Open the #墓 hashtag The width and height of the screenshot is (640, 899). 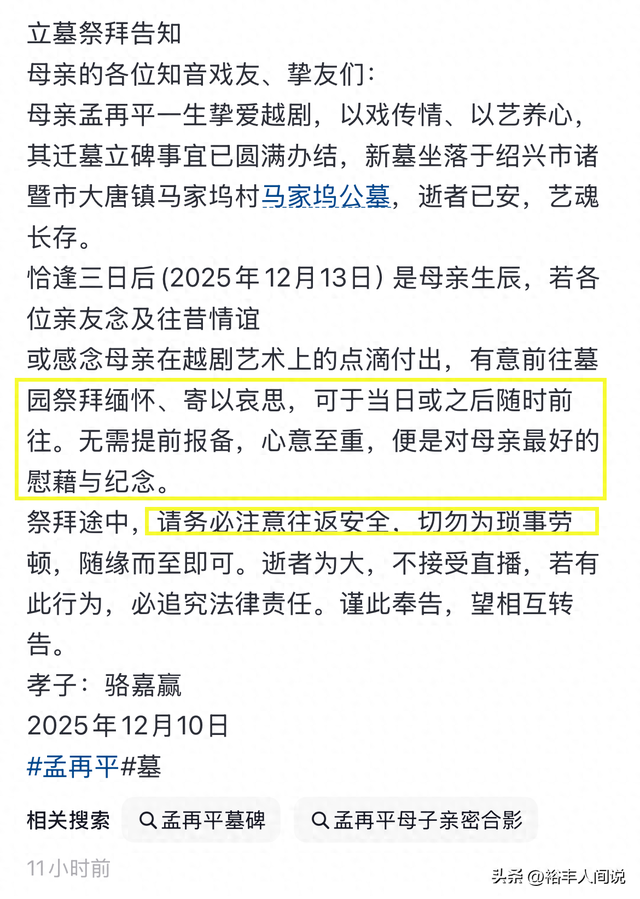(x=141, y=767)
